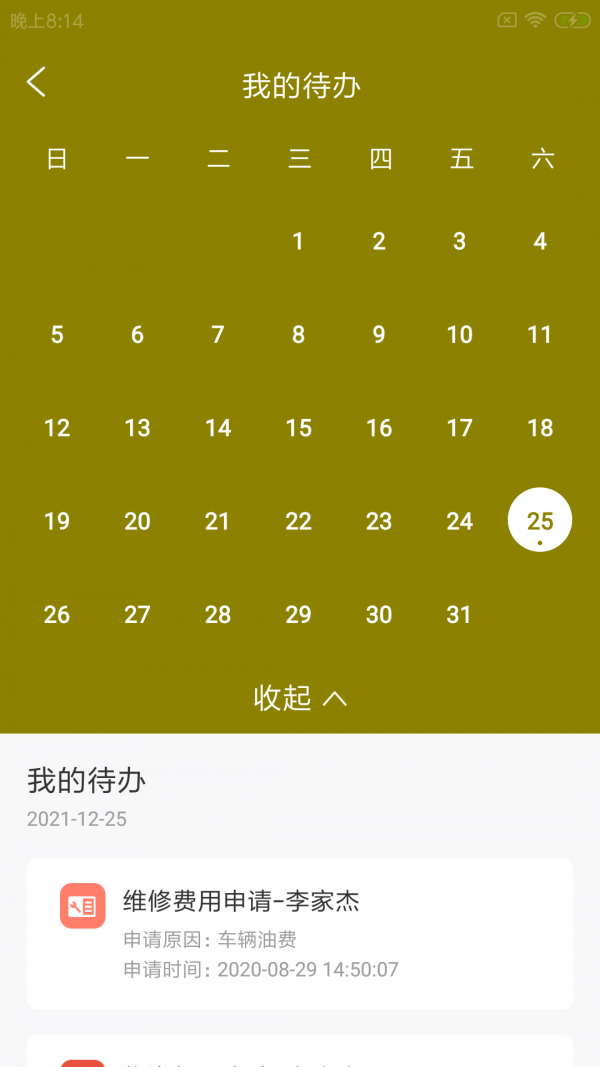Tap day 31 in the calendar

459,614
